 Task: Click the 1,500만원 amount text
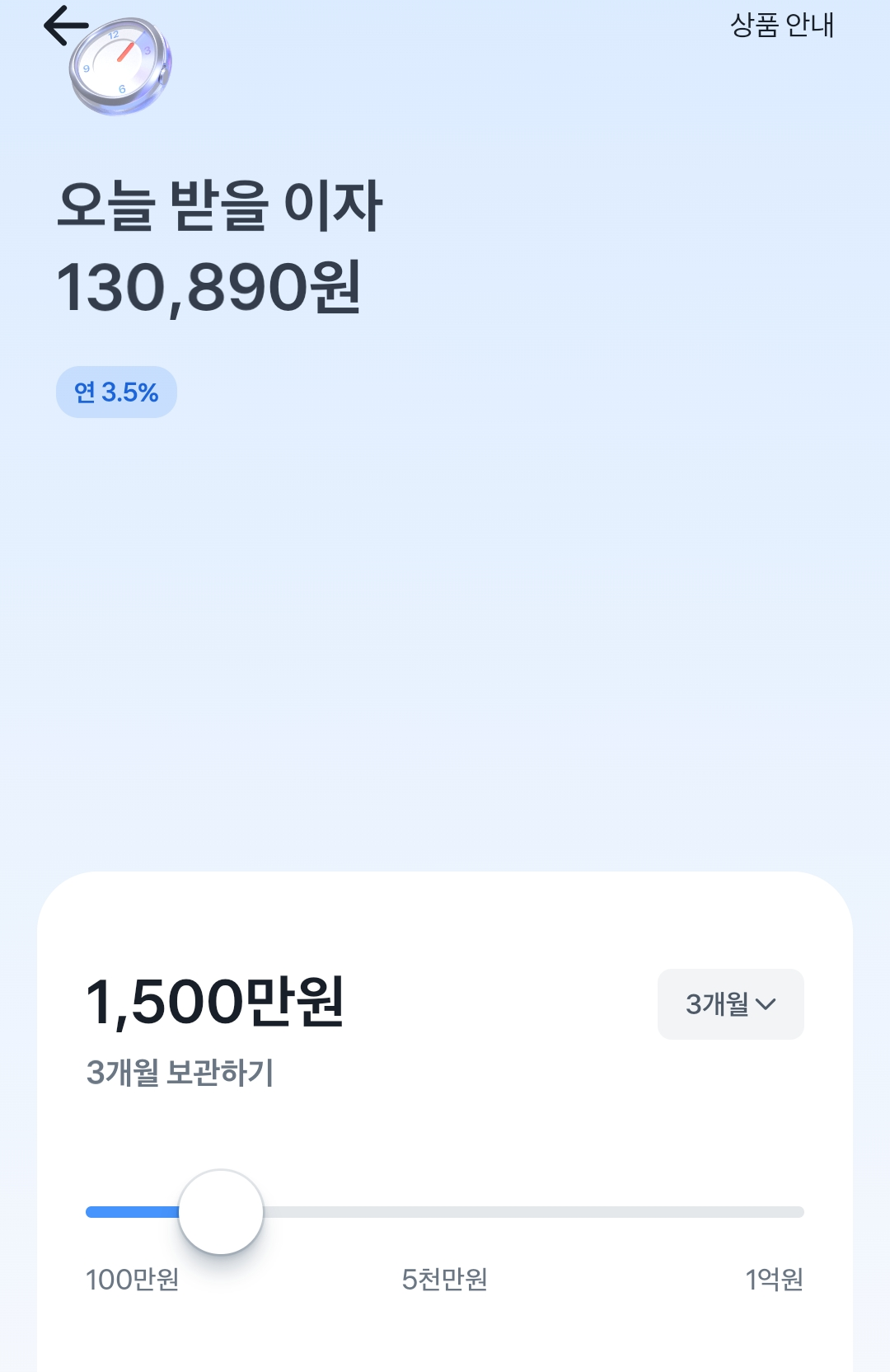217,1001
